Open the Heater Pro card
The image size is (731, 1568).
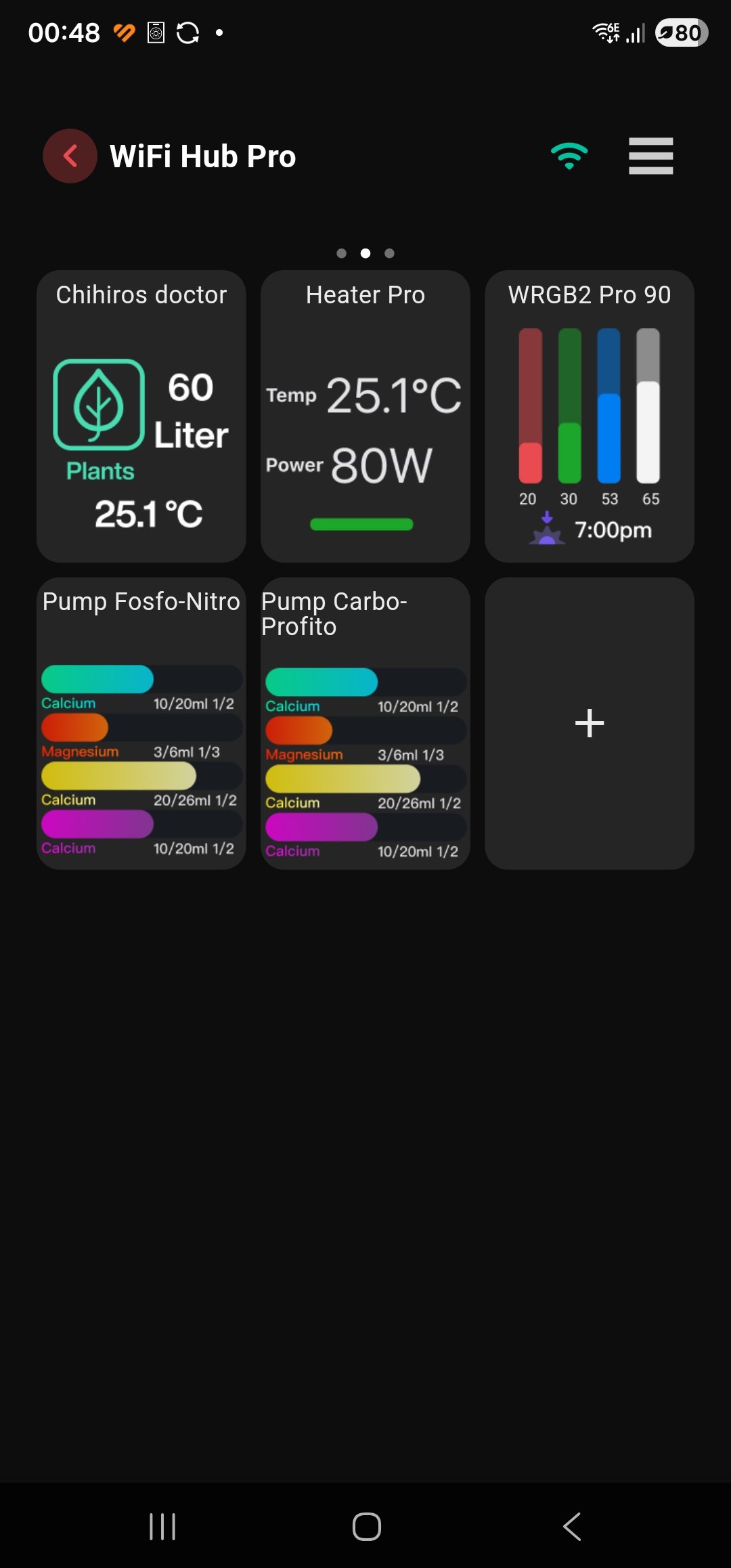click(x=365, y=416)
